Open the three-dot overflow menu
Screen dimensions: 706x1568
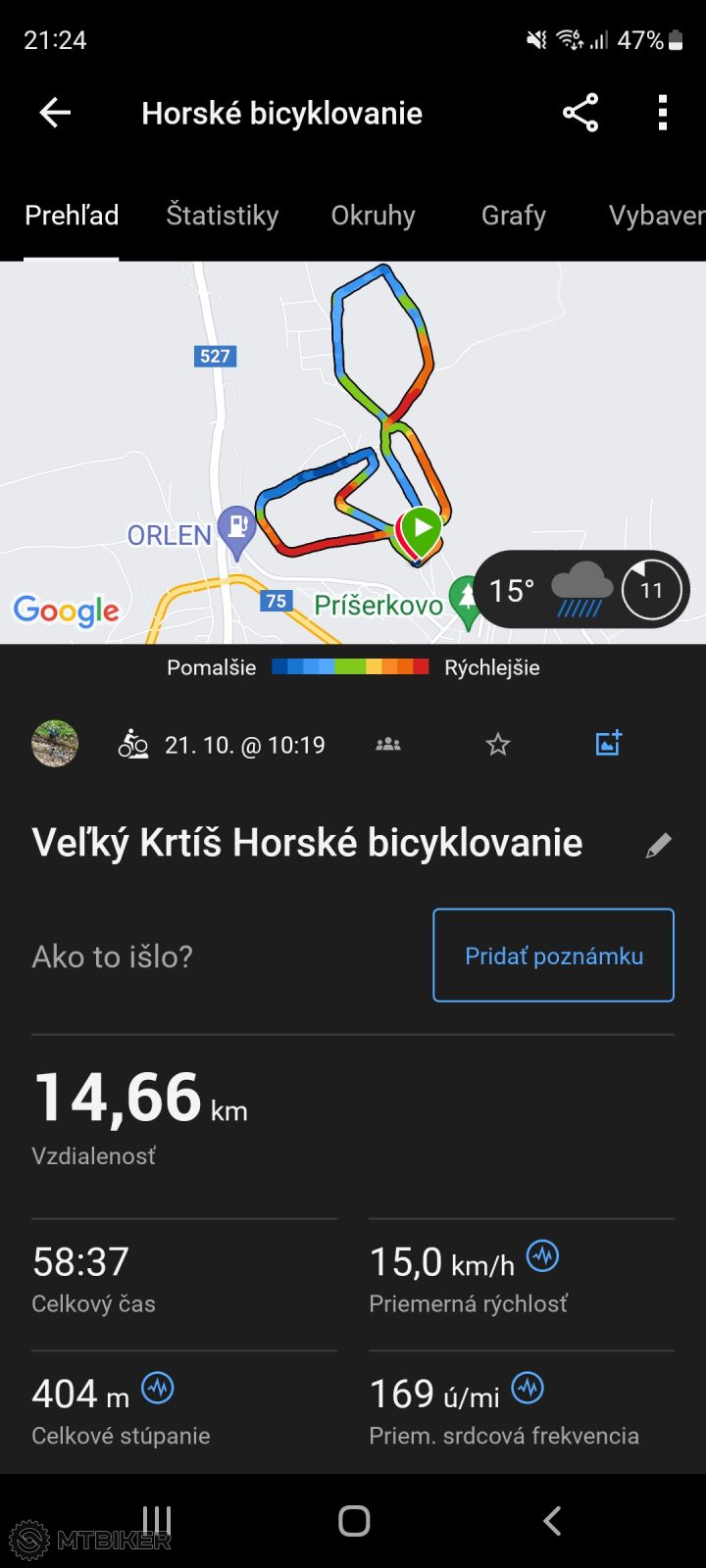click(663, 114)
